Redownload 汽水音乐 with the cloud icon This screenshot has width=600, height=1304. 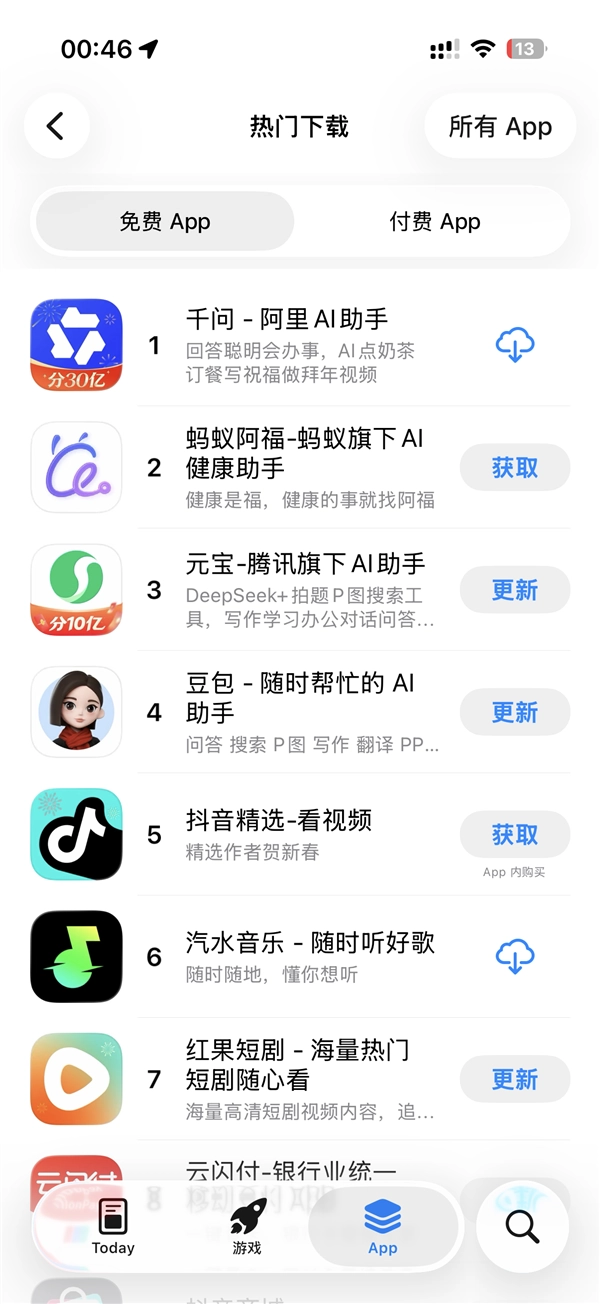click(515, 957)
